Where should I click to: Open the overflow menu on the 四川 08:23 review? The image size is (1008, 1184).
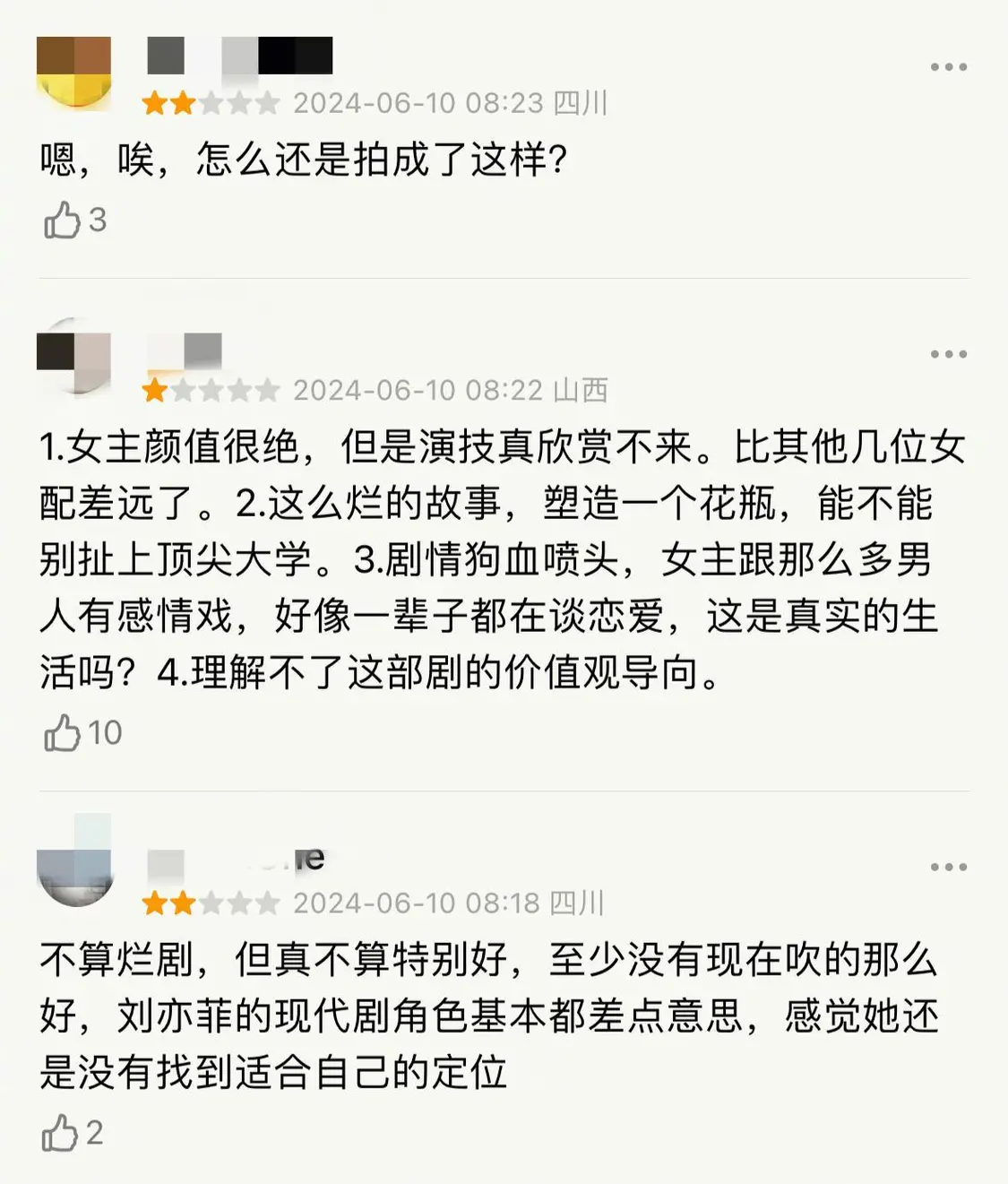(948, 67)
